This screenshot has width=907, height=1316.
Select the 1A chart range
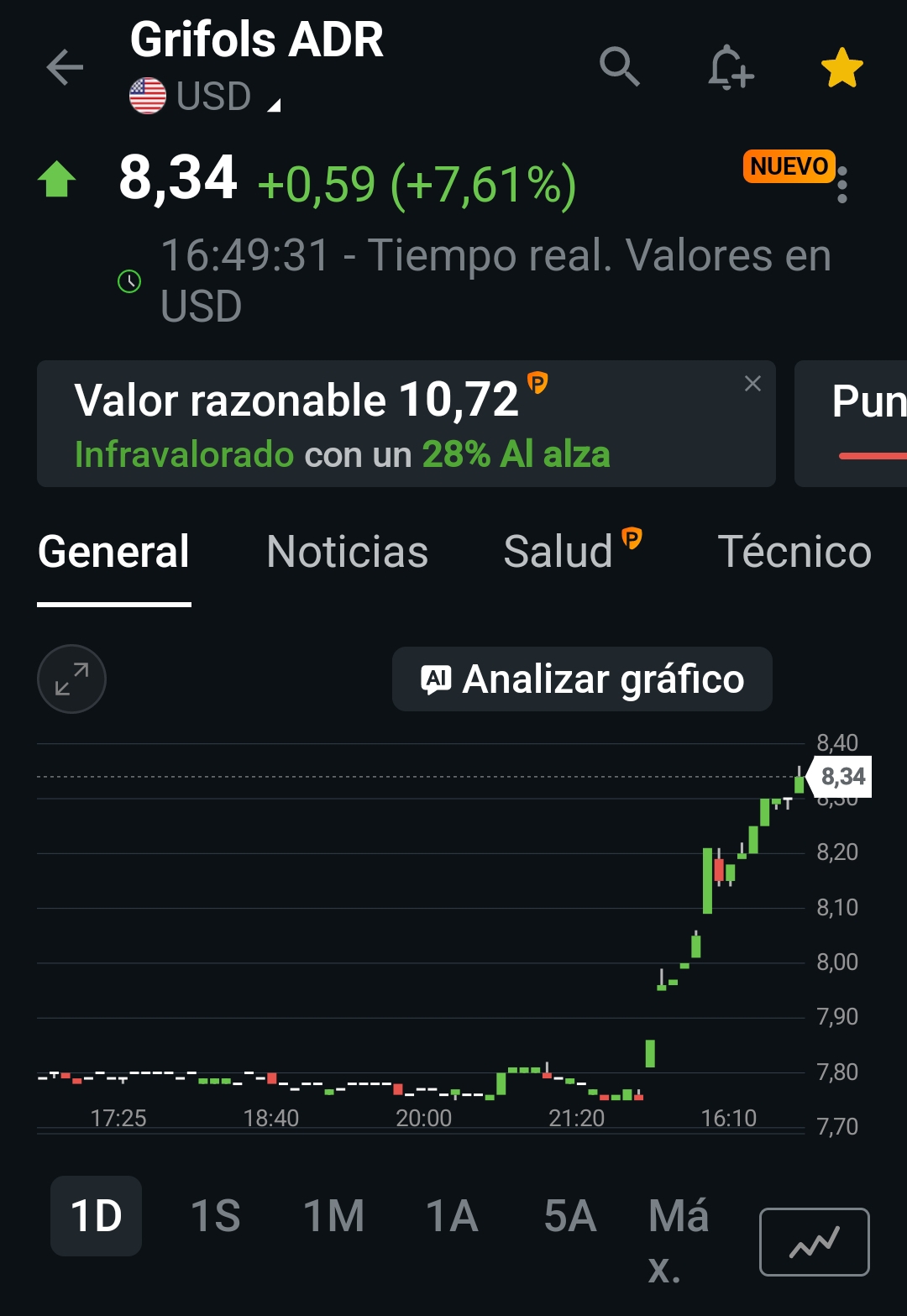pyautogui.click(x=452, y=1216)
